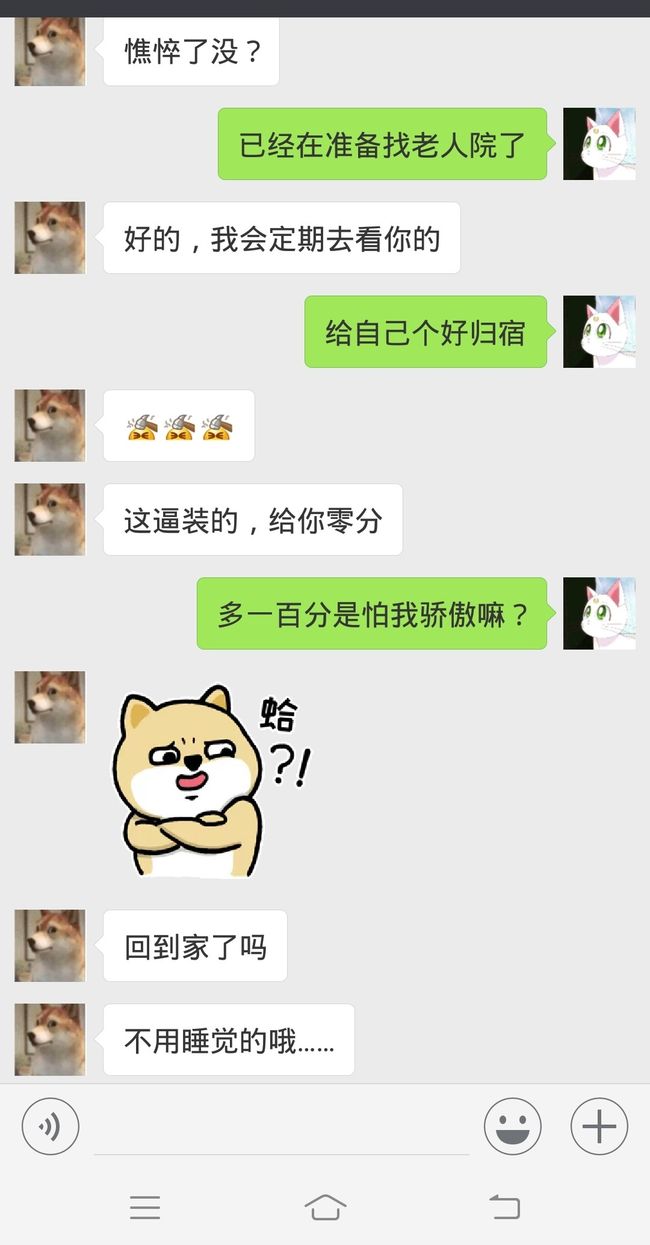
Task: Tap the Shiba avatar beside 回到家了吗
Action: click(50, 945)
